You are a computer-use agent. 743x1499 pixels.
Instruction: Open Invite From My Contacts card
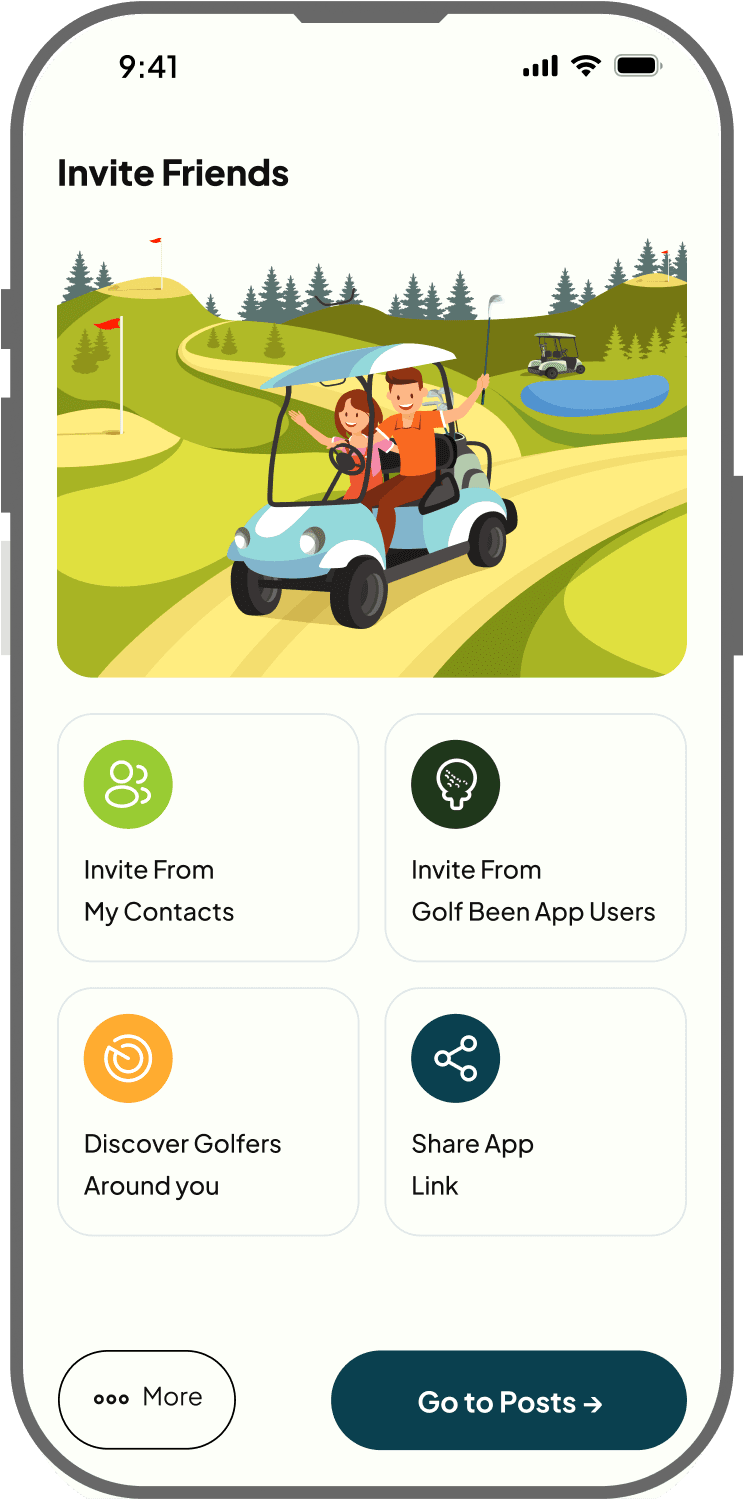(x=208, y=838)
